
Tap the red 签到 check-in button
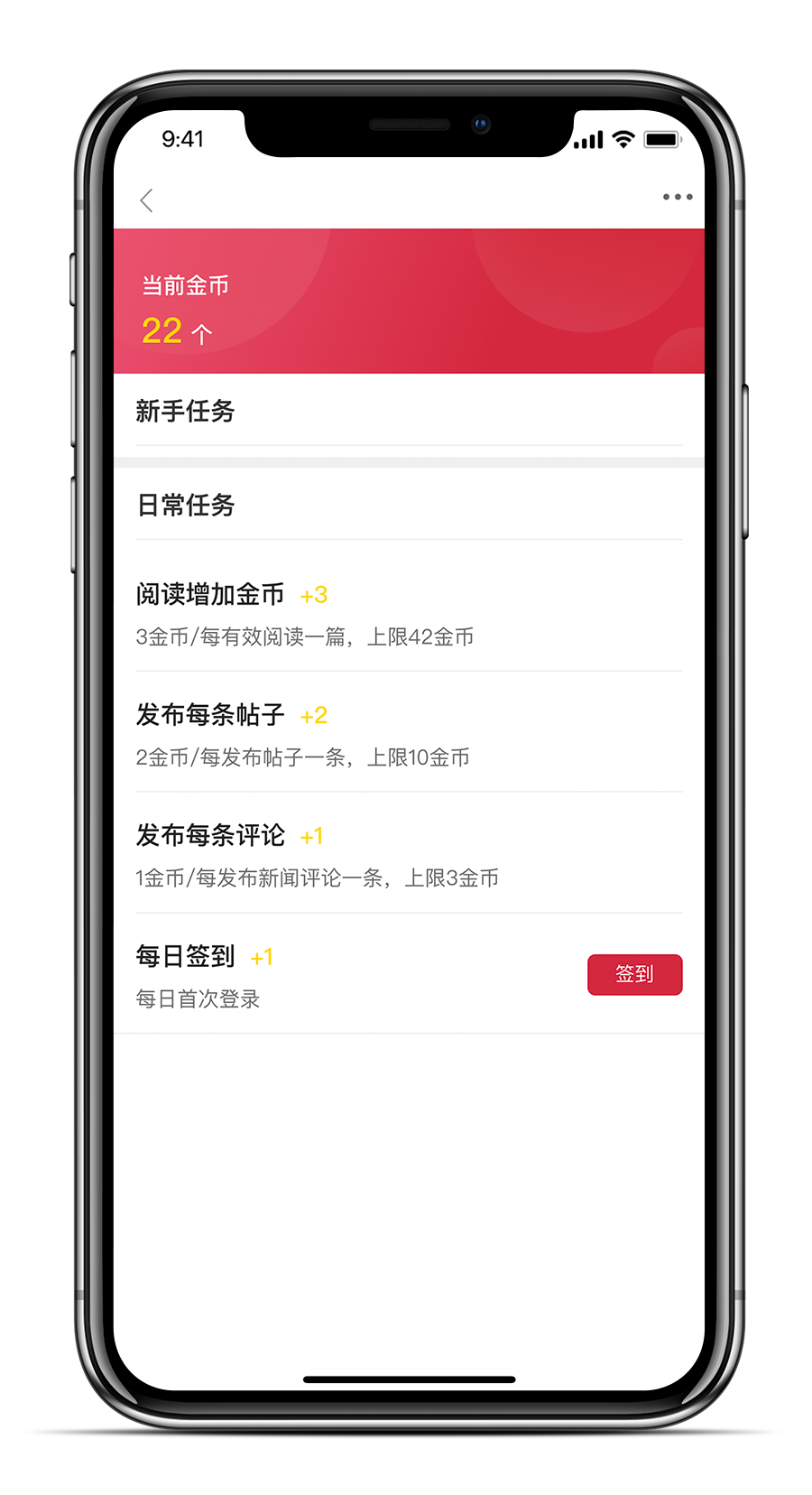634,975
